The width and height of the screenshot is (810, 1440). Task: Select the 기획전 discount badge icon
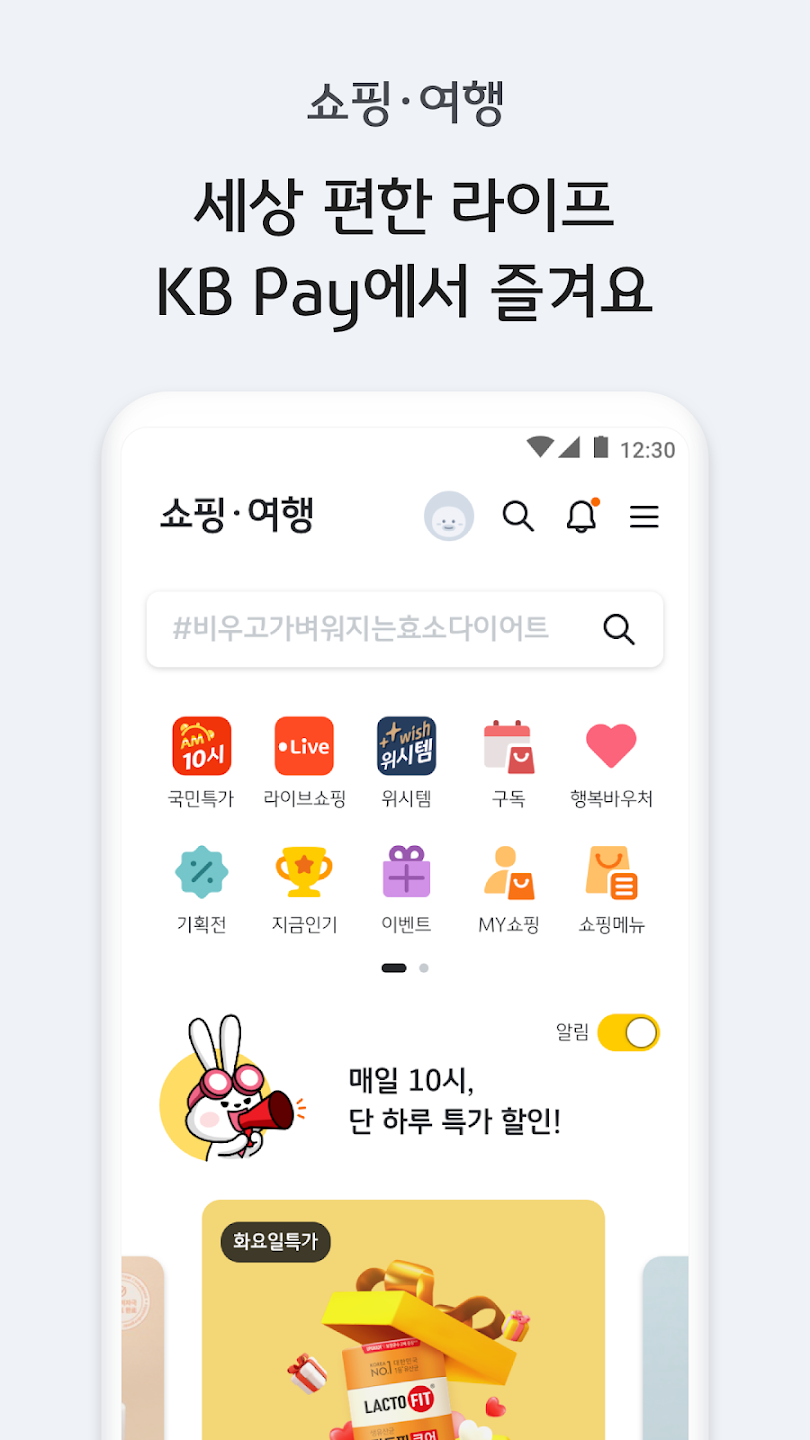pyautogui.click(x=203, y=872)
